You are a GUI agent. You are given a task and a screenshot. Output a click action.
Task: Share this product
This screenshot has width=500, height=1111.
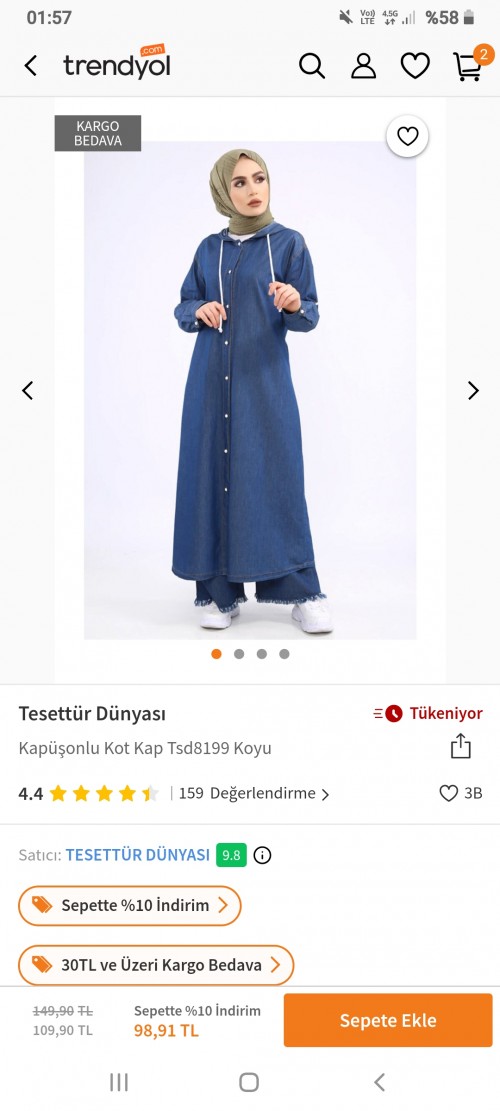[x=461, y=746]
